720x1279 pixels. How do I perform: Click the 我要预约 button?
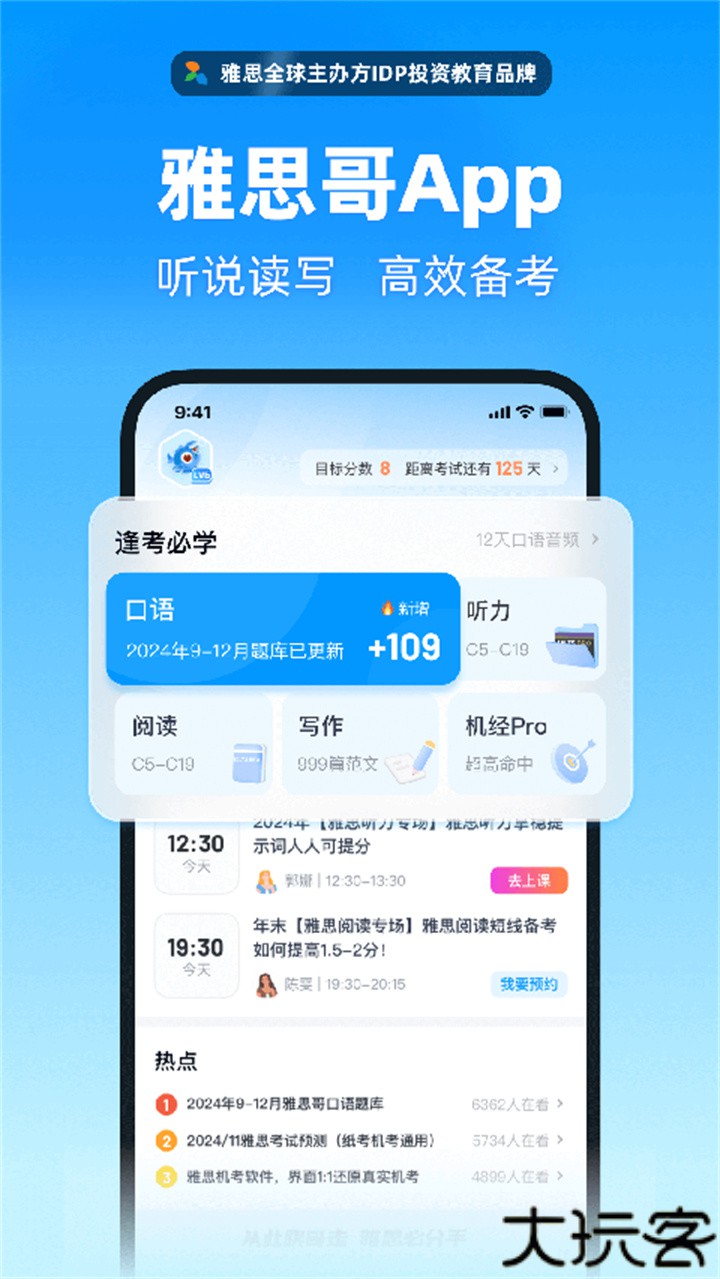point(527,985)
